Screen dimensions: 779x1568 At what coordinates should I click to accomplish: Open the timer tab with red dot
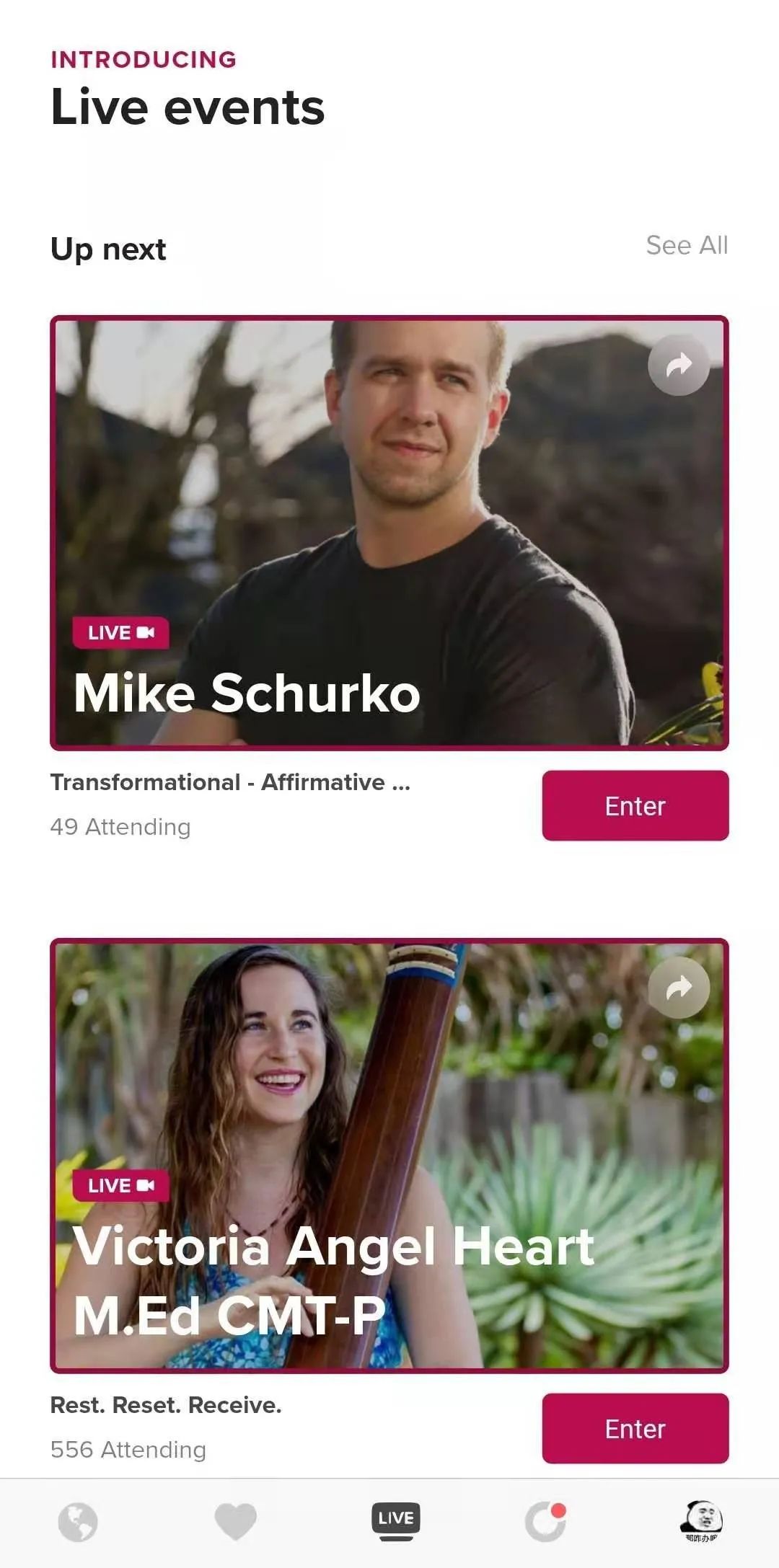pyautogui.click(x=545, y=1521)
